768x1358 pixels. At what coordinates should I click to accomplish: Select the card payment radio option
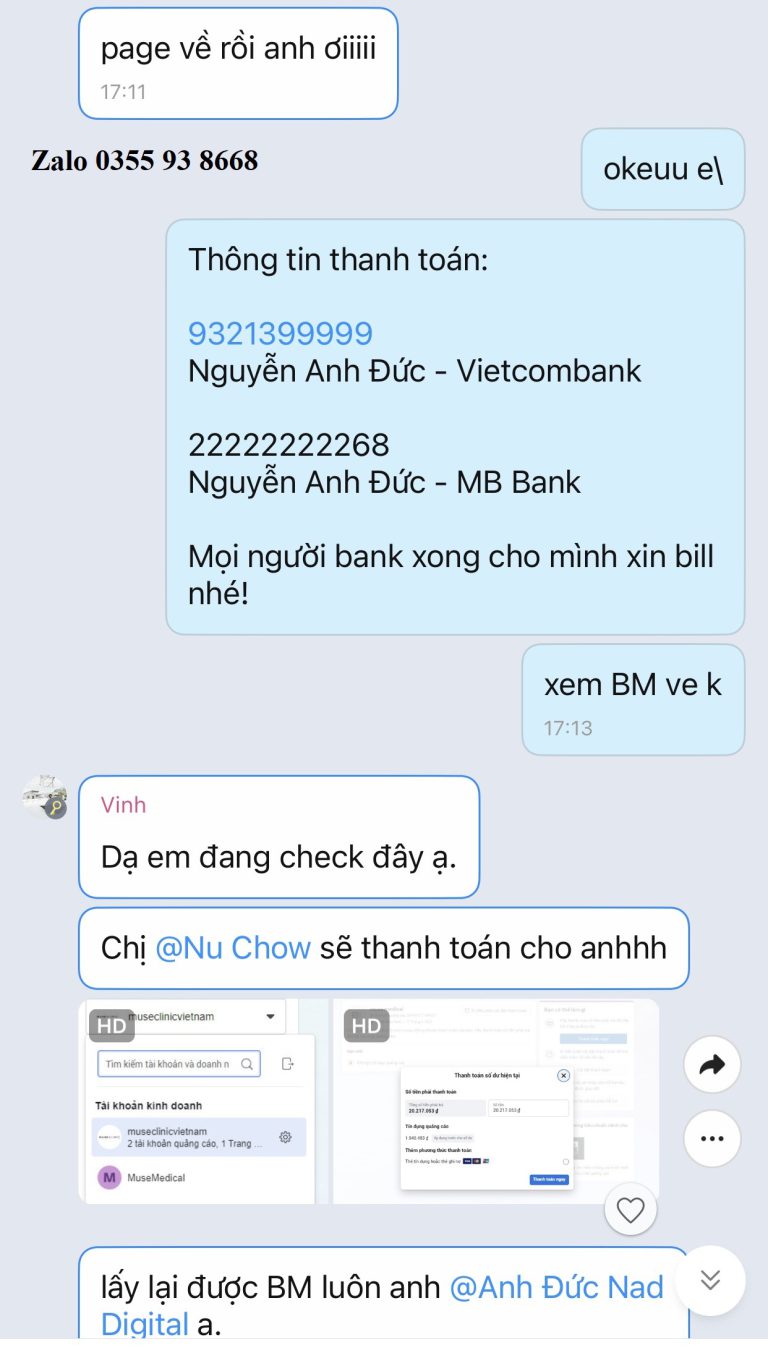click(564, 1162)
